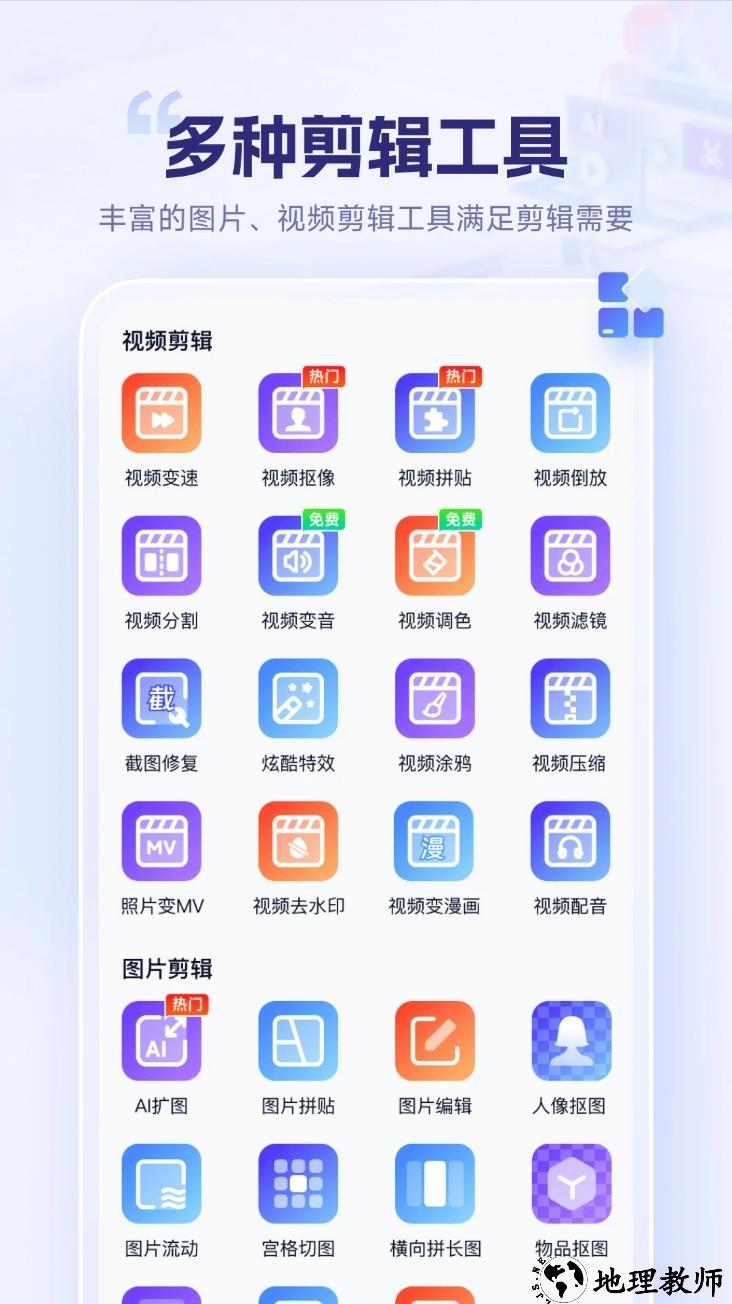This screenshot has width=732, height=1304.
Task: Open the 人像抠图 portrait cutout tool
Action: point(569,1040)
